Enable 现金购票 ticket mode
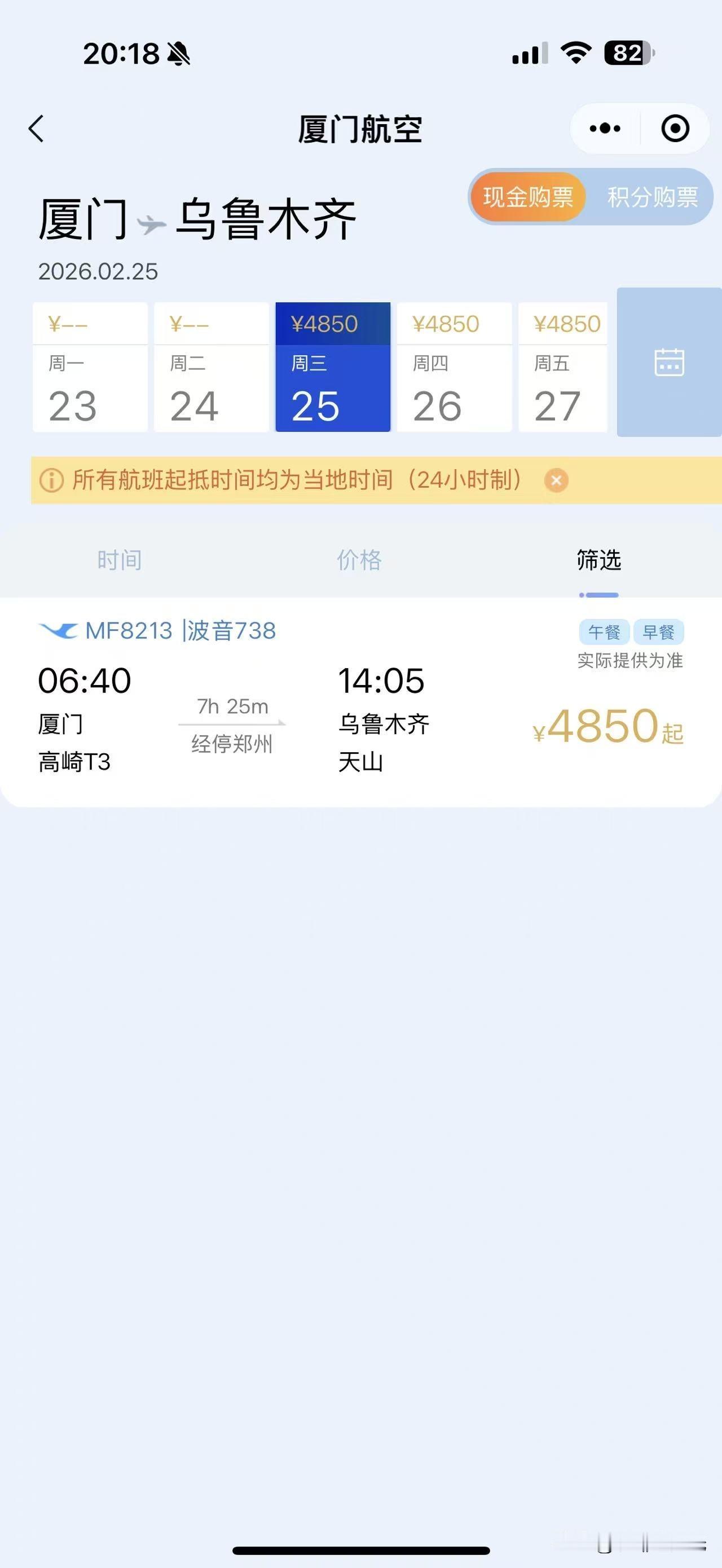This screenshot has height=1568, width=722. click(x=527, y=196)
